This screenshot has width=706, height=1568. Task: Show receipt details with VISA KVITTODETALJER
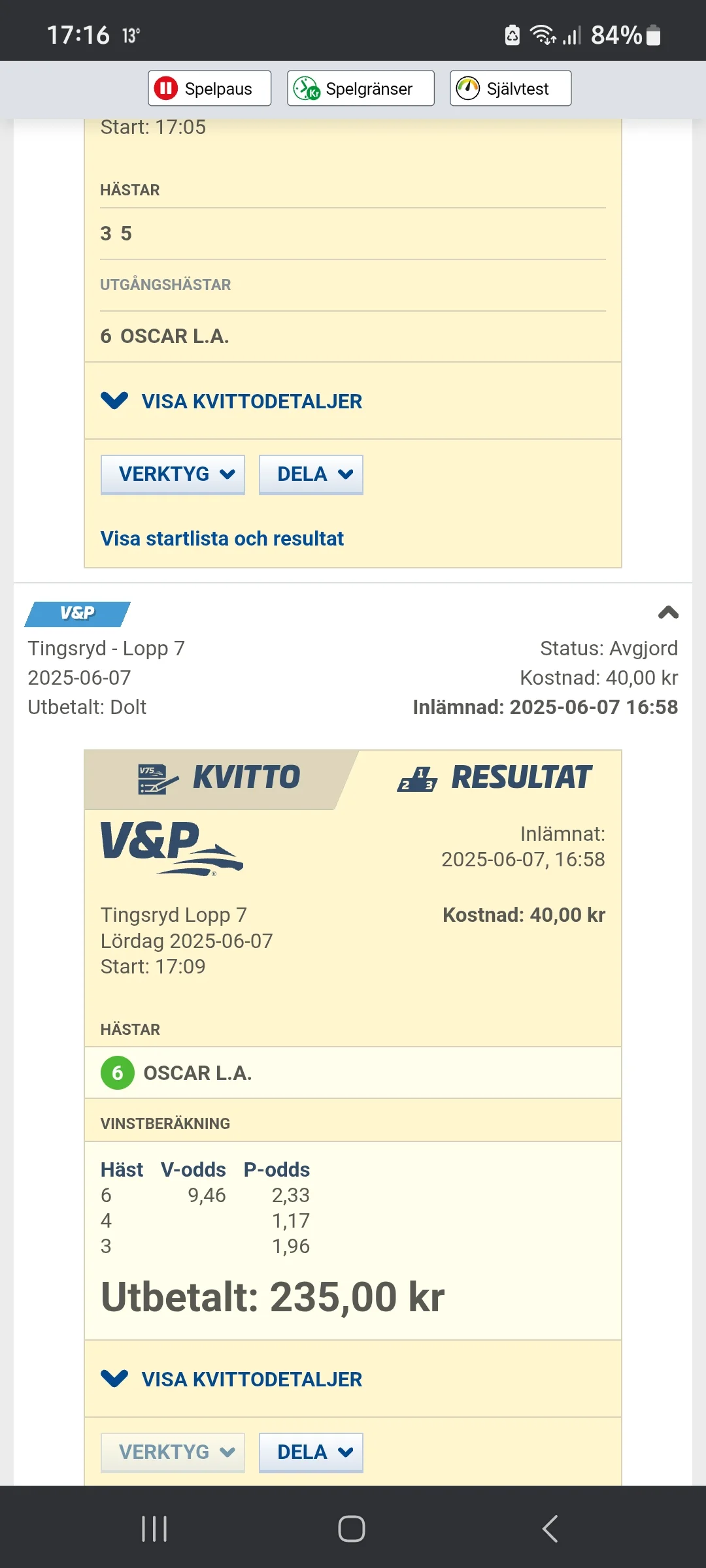pos(232,401)
